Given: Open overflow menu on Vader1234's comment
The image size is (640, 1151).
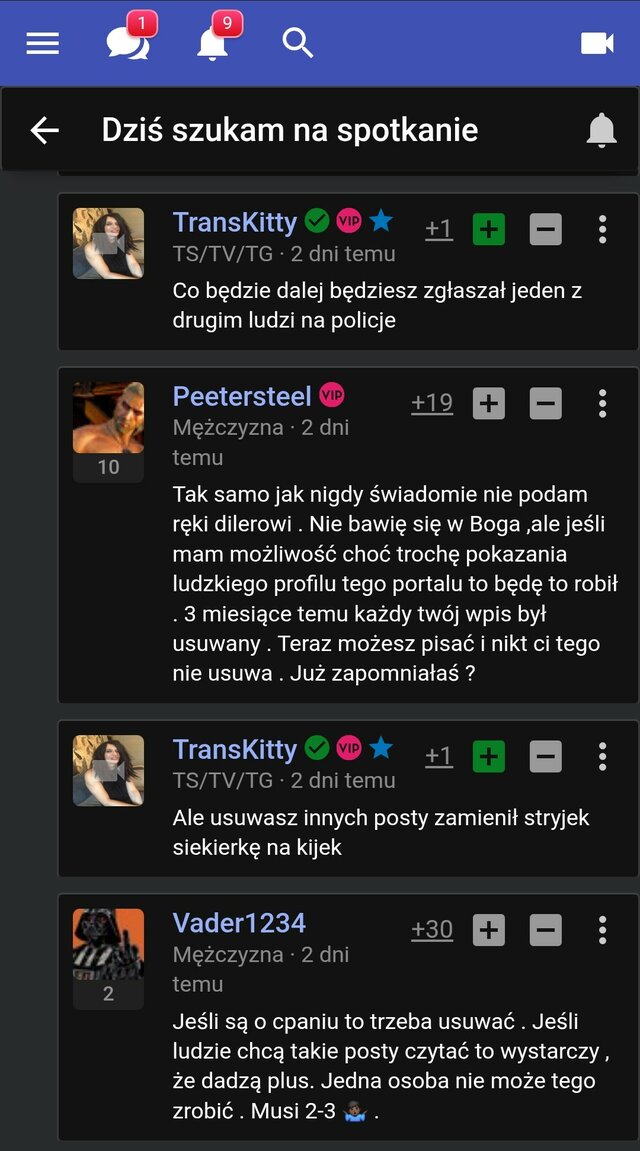Looking at the screenshot, I should [602, 930].
